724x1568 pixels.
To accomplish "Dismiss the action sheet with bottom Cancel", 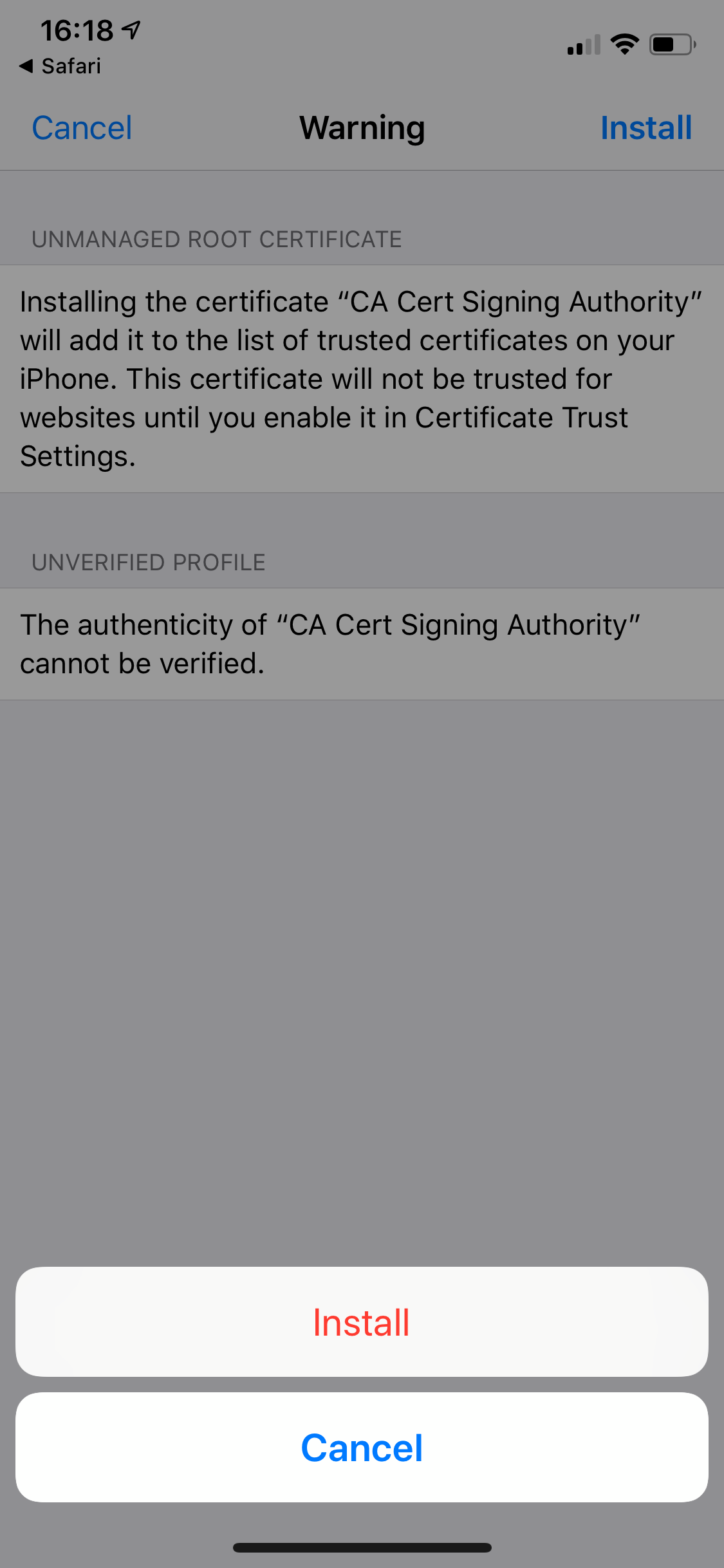I will 362,1448.
